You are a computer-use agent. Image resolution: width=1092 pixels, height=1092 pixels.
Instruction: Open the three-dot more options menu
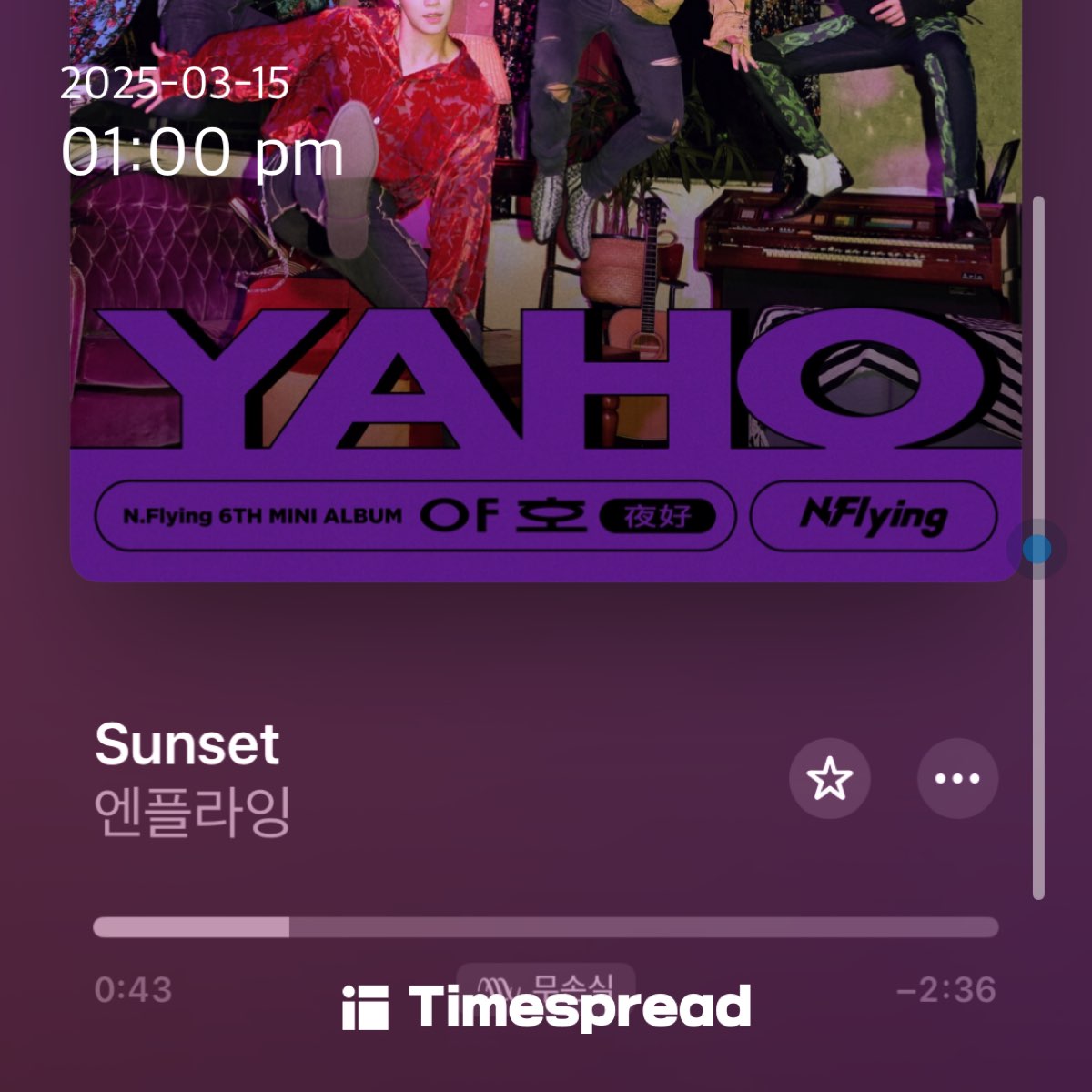[957, 779]
